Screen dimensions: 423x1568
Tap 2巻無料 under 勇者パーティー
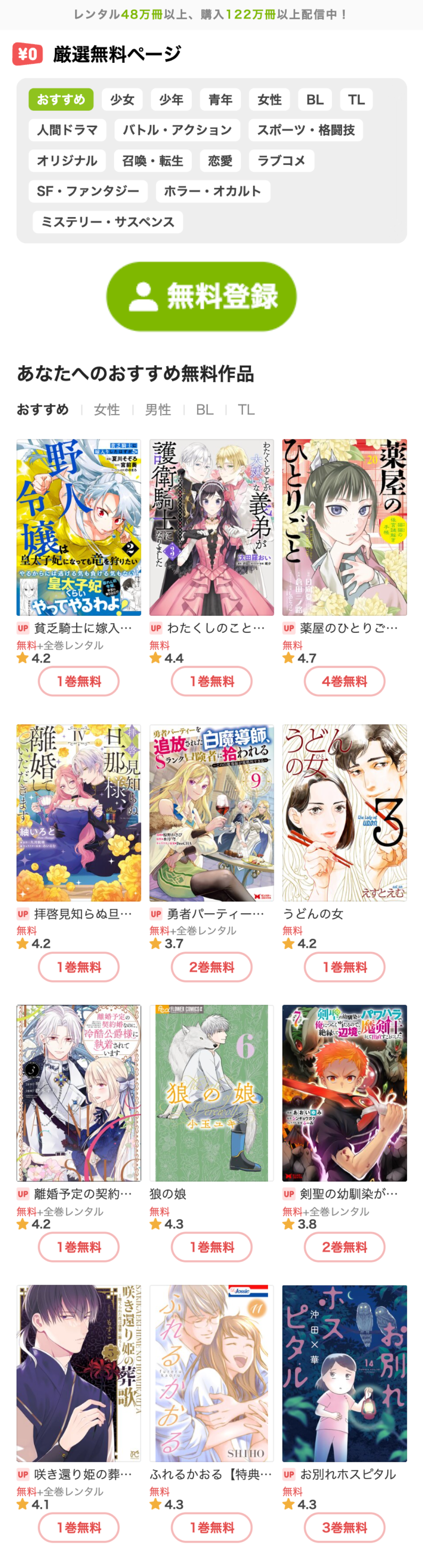[x=211, y=967]
